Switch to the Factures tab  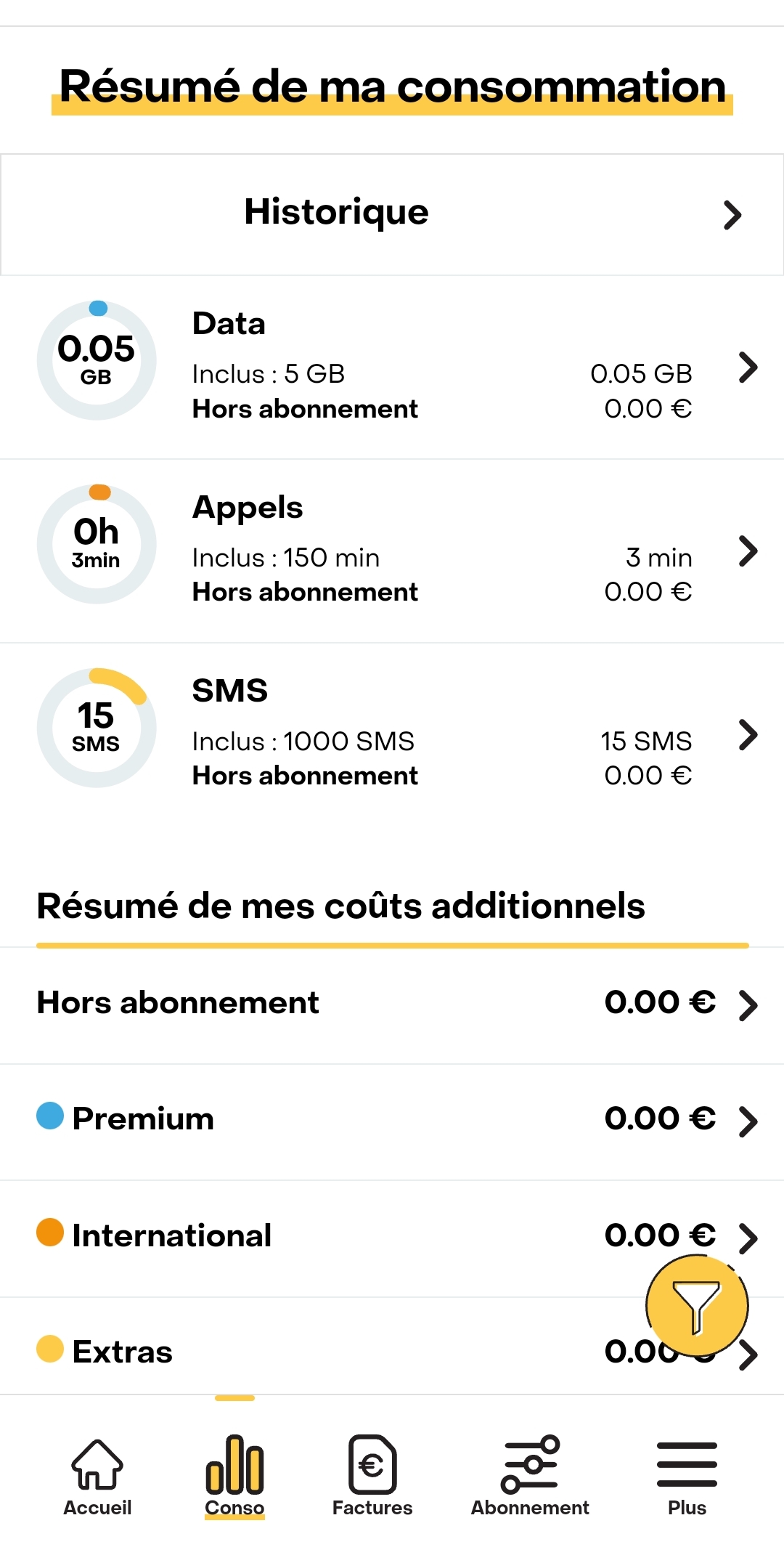click(x=372, y=1476)
